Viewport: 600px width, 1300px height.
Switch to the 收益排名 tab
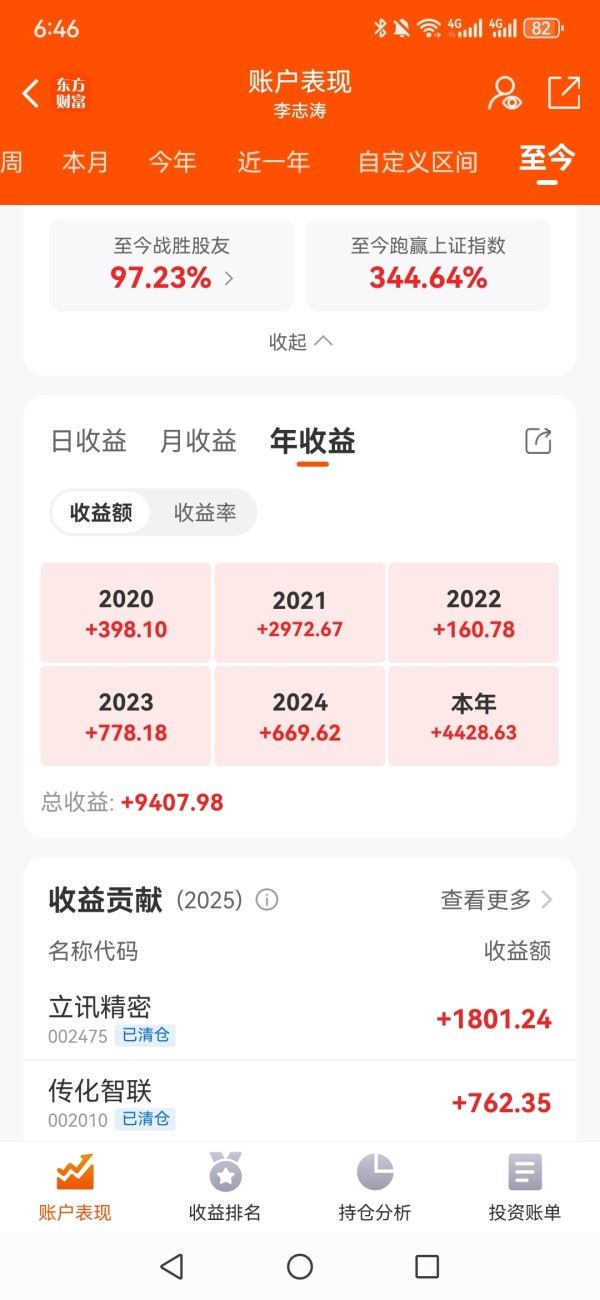coord(225,1187)
